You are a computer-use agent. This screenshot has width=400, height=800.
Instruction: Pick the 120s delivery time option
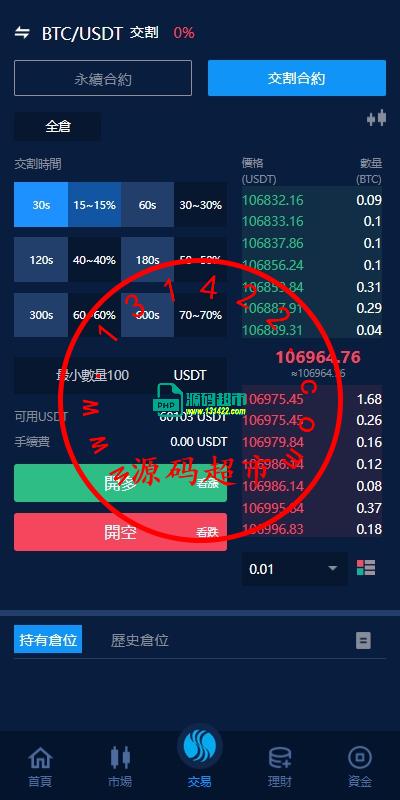pos(41,260)
